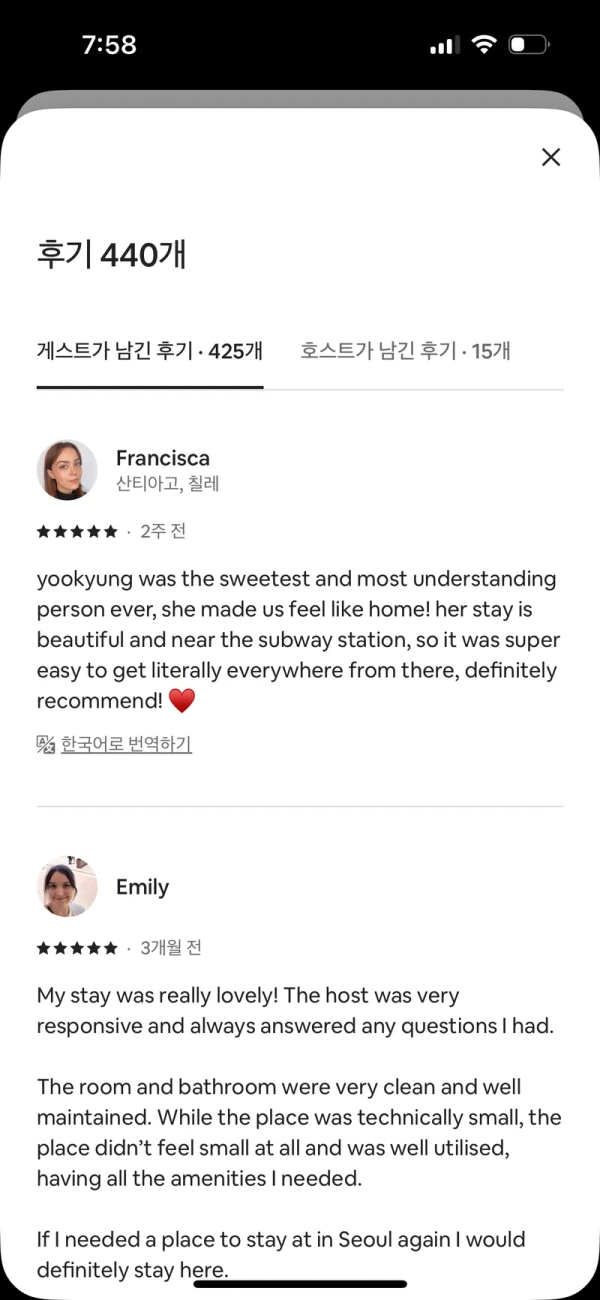
Task: Select the 게스트가 남긴 후기 tab
Action: point(150,351)
